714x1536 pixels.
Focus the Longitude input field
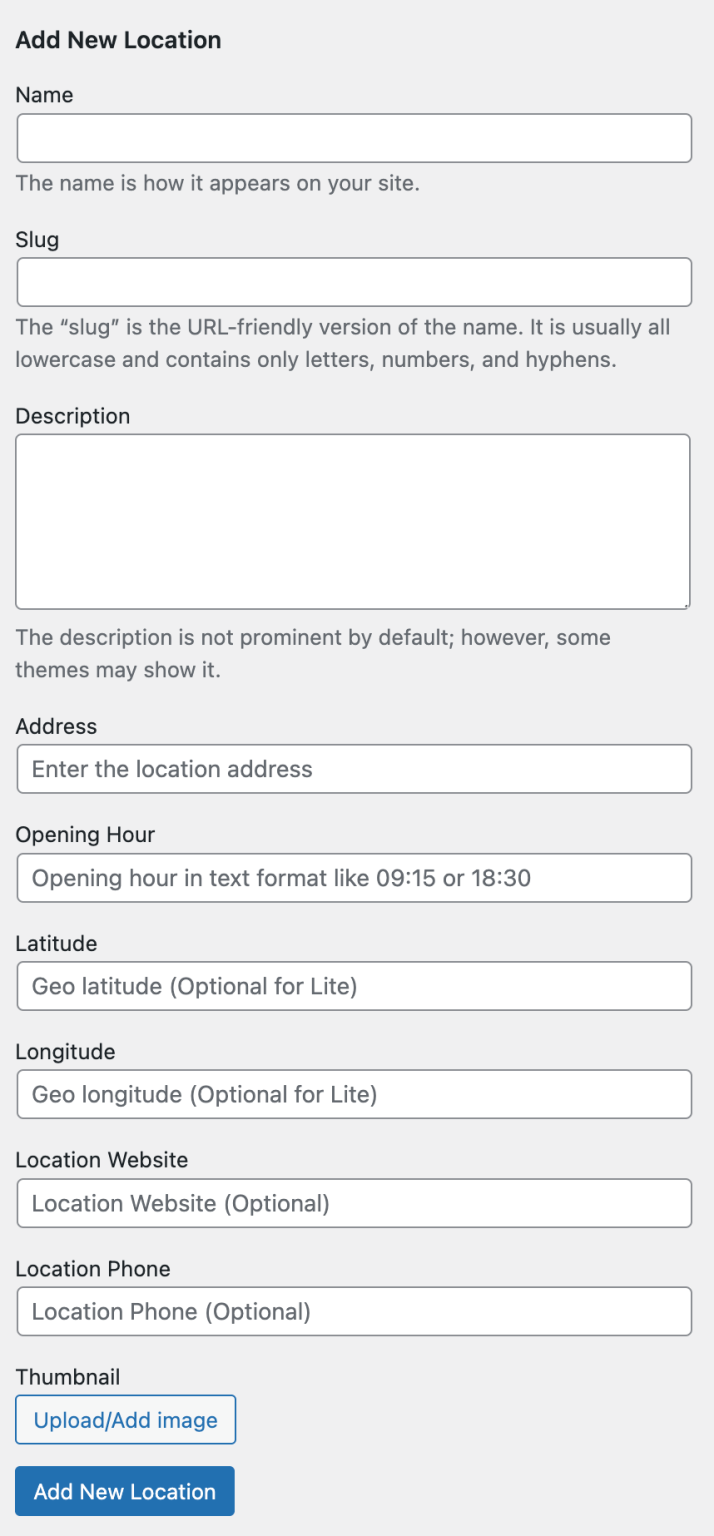click(x=354, y=1094)
